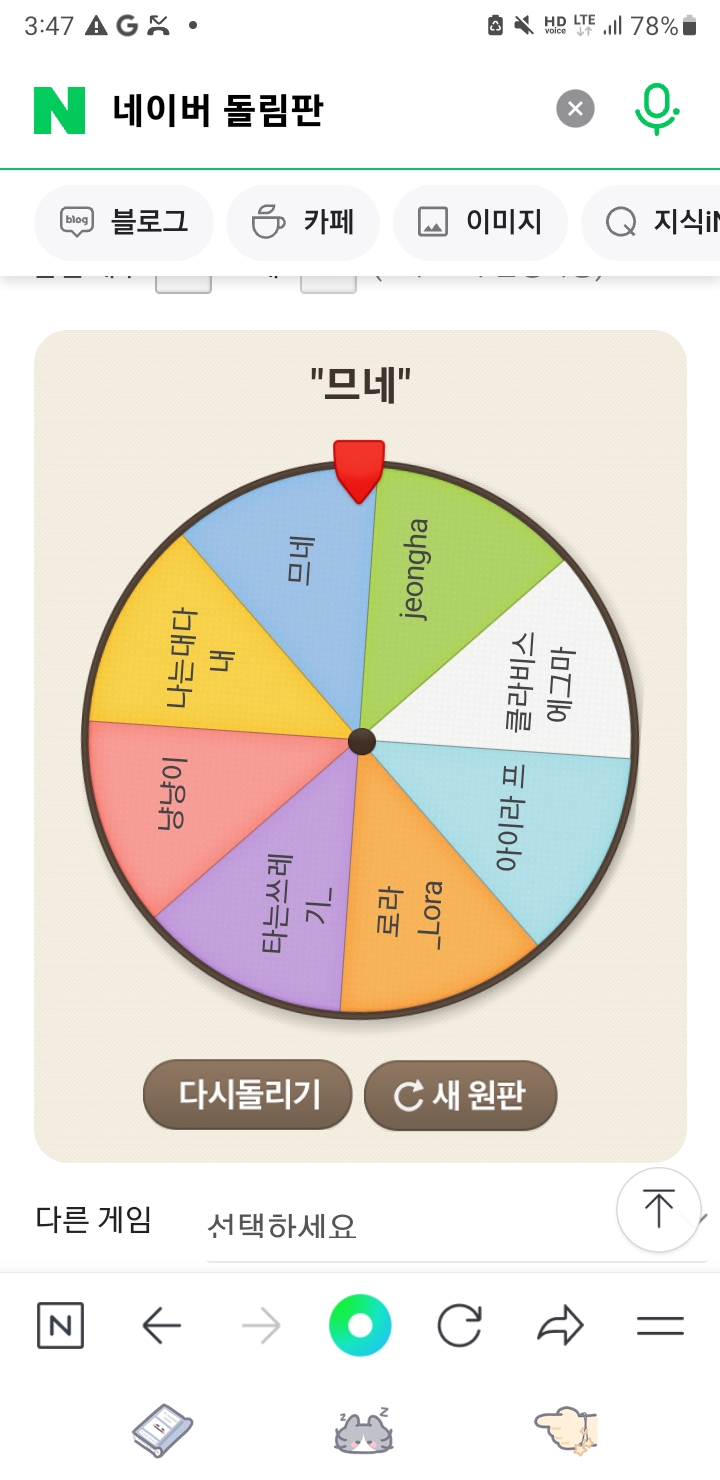Reload the page
Image resolution: width=720 pixels, height=1480 pixels.
point(460,1327)
